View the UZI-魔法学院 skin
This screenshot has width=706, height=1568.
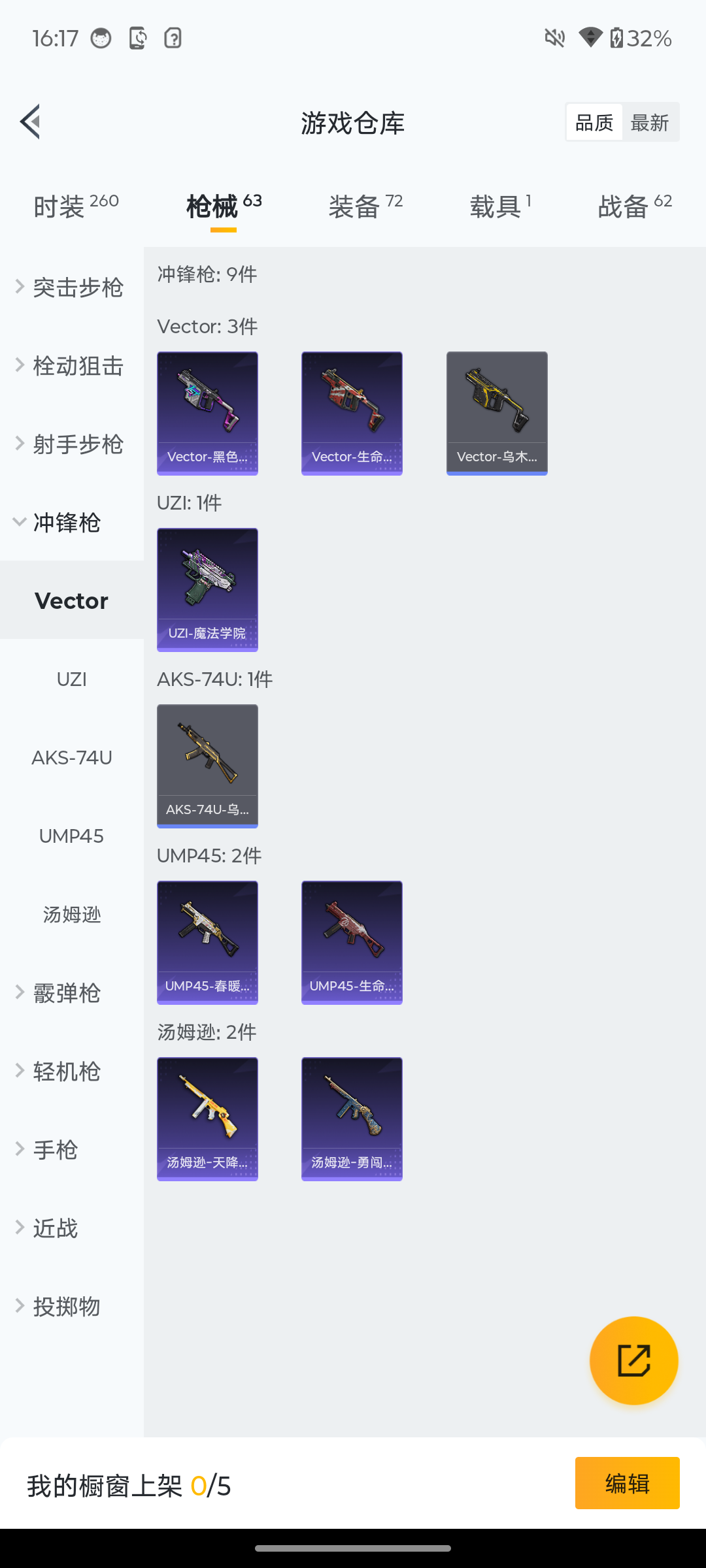pyautogui.click(x=207, y=589)
